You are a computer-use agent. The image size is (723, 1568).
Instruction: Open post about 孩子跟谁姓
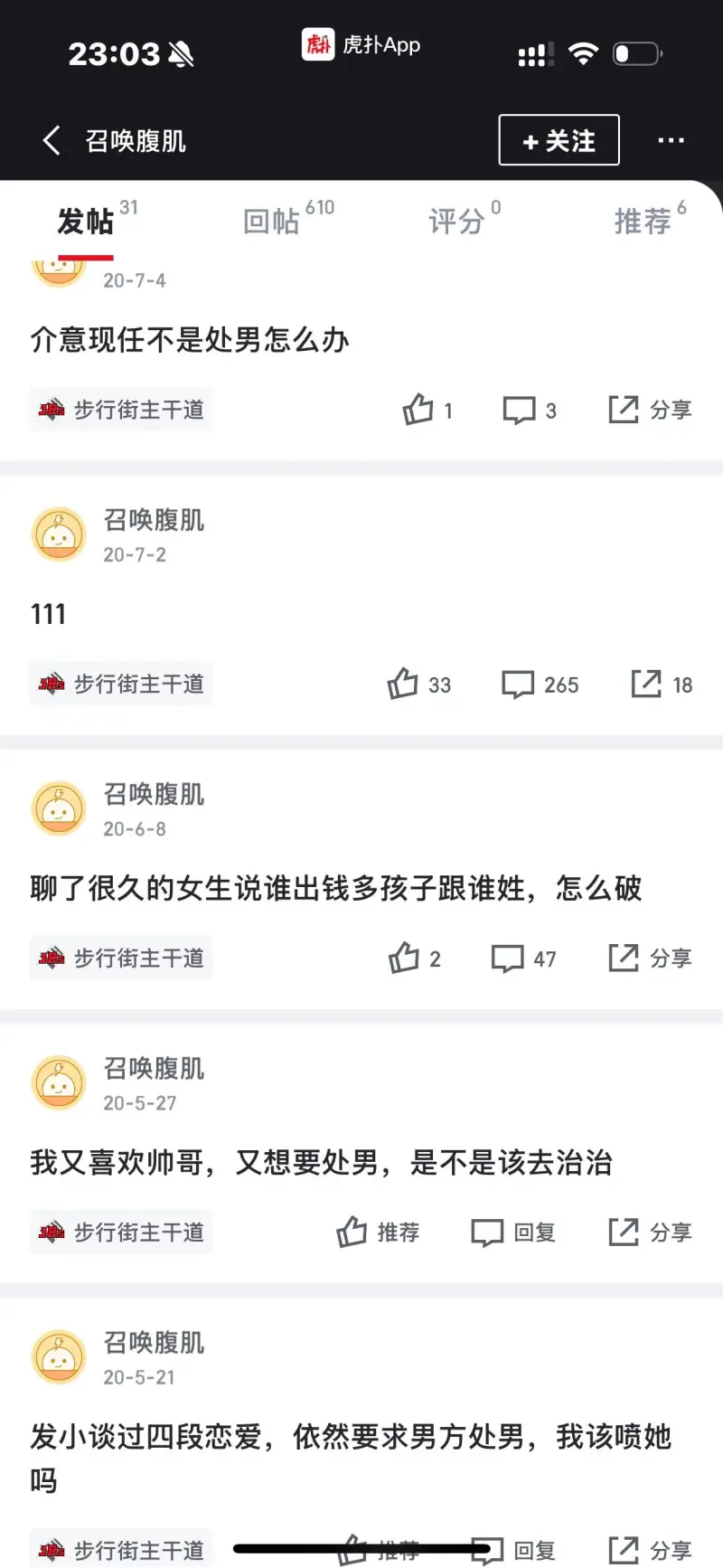click(x=334, y=889)
